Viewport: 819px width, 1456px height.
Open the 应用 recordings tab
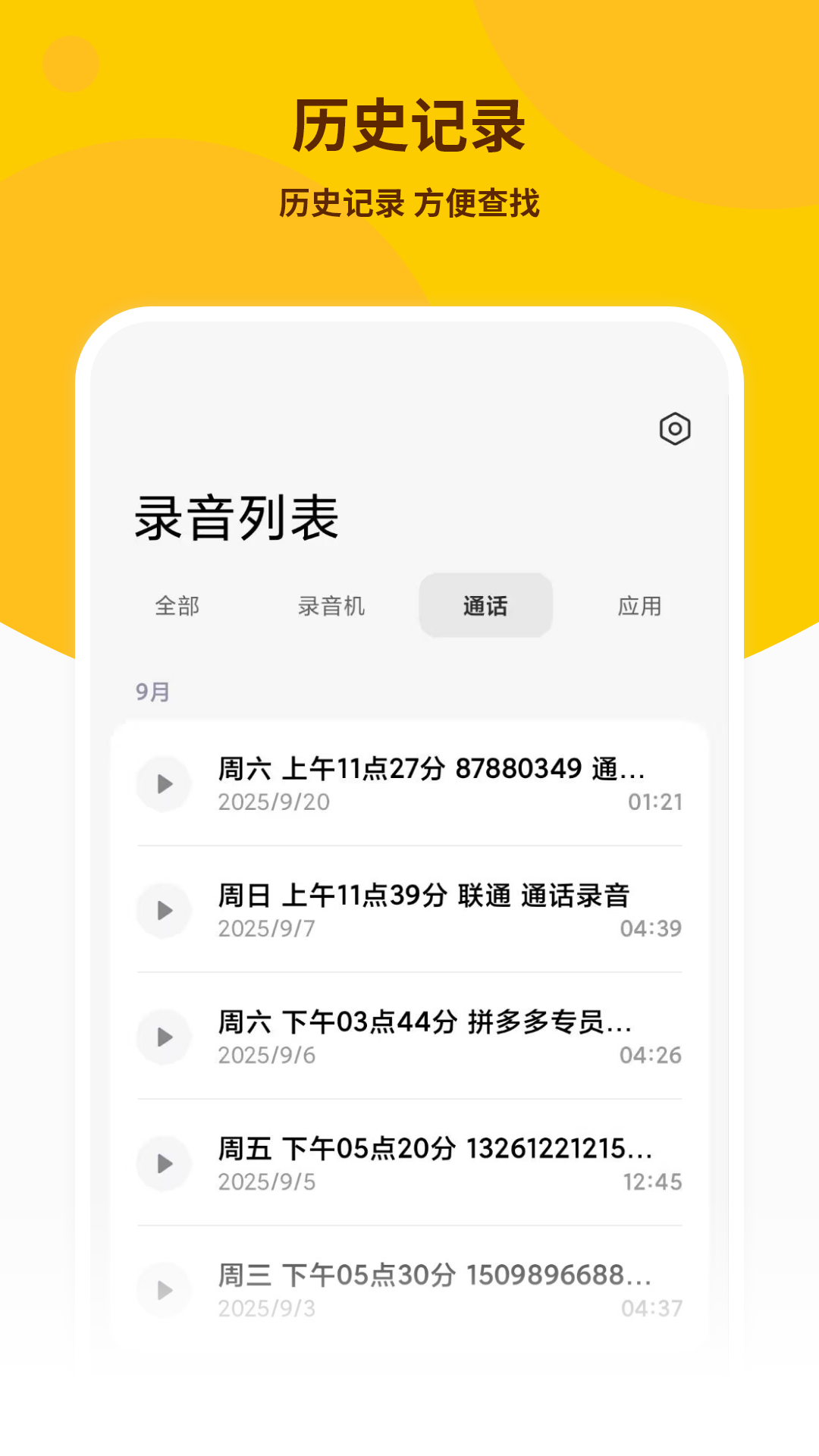pyautogui.click(x=639, y=605)
